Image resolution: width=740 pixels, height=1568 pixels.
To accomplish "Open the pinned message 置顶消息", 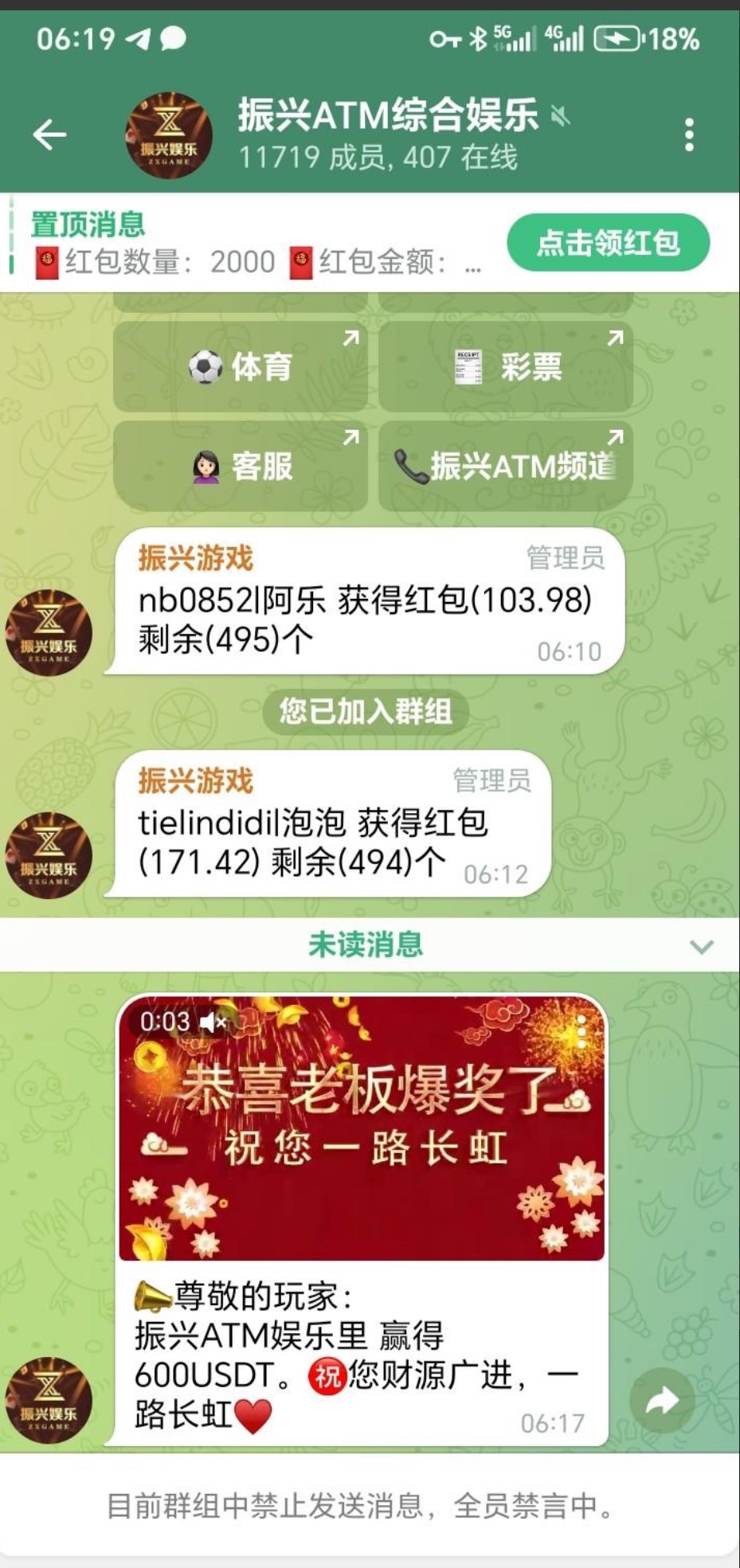I will pyautogui.click(x=255, y=244).
